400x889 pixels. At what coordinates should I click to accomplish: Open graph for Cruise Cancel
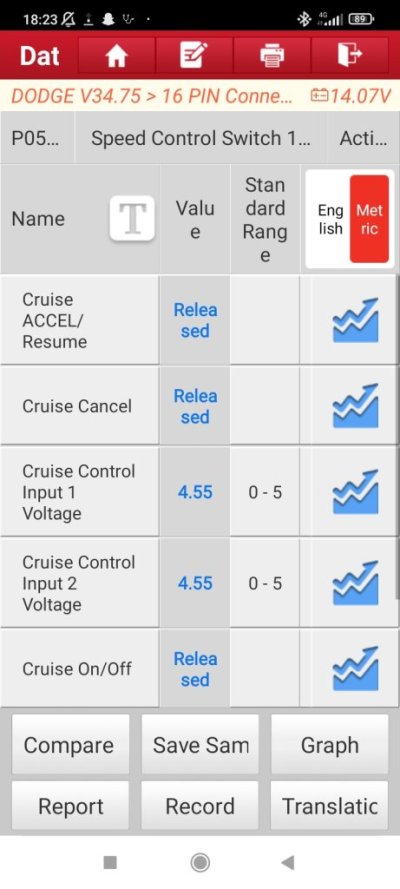[x=355, y=406]
